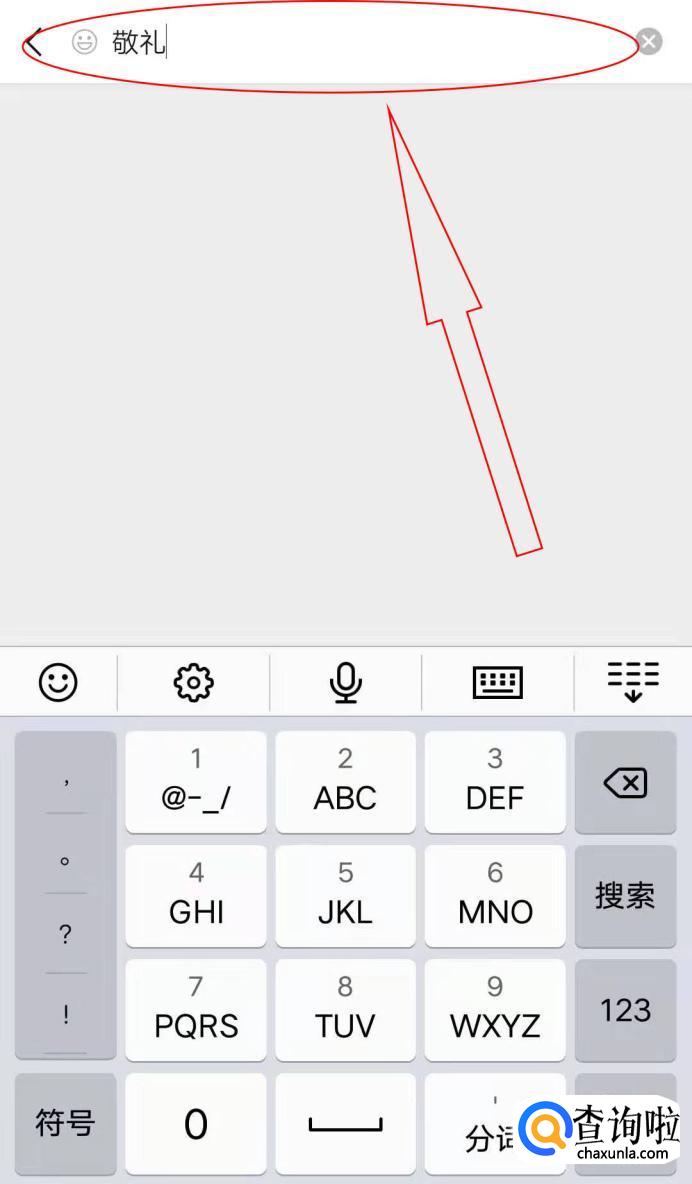Insert a question mark from the punctuation column
Image resolution: width=692 pixels, height=1184 pixels.
tap(65, 934)
